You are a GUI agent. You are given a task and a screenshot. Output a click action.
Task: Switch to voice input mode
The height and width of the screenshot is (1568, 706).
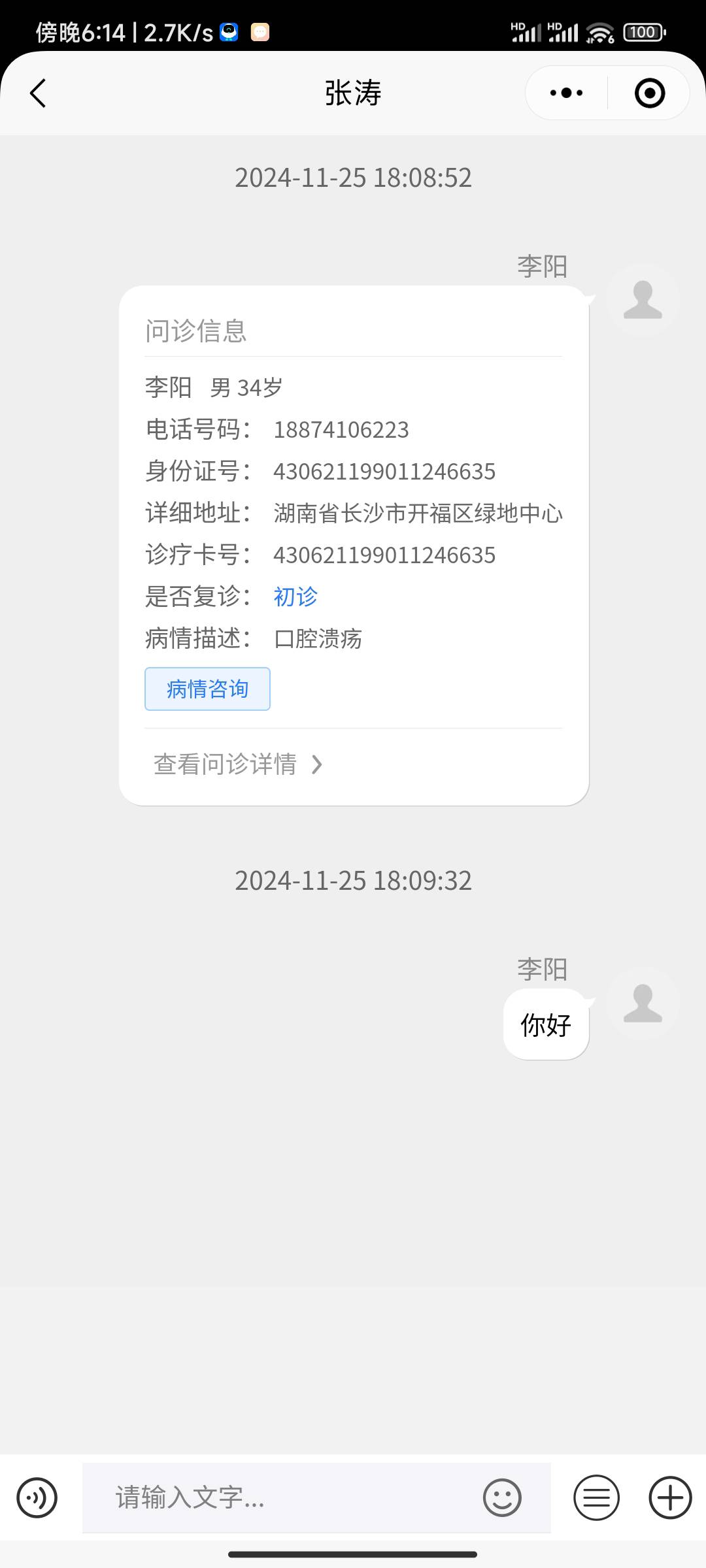pos(37,1497)
